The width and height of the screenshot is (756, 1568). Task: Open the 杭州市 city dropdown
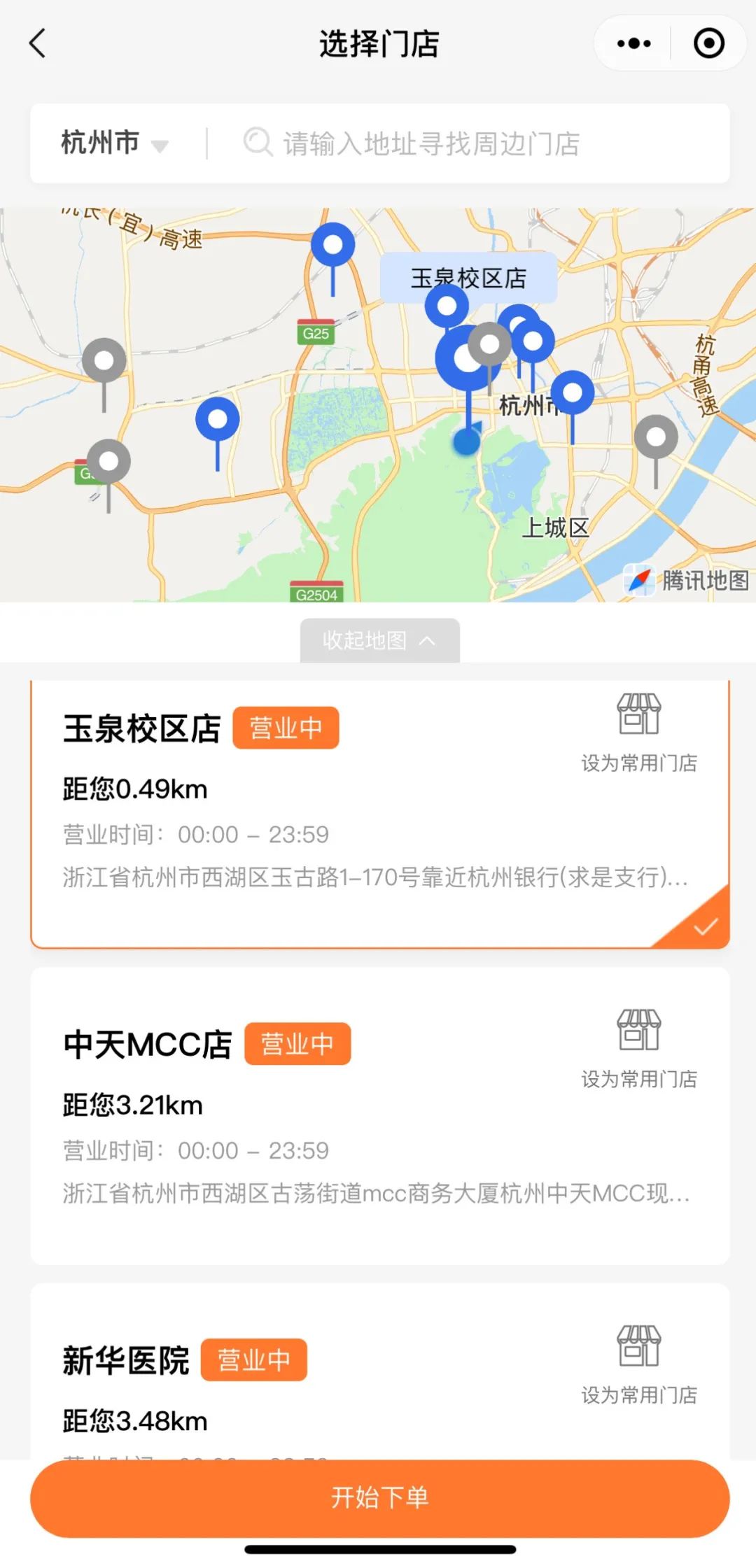[115, 143]
